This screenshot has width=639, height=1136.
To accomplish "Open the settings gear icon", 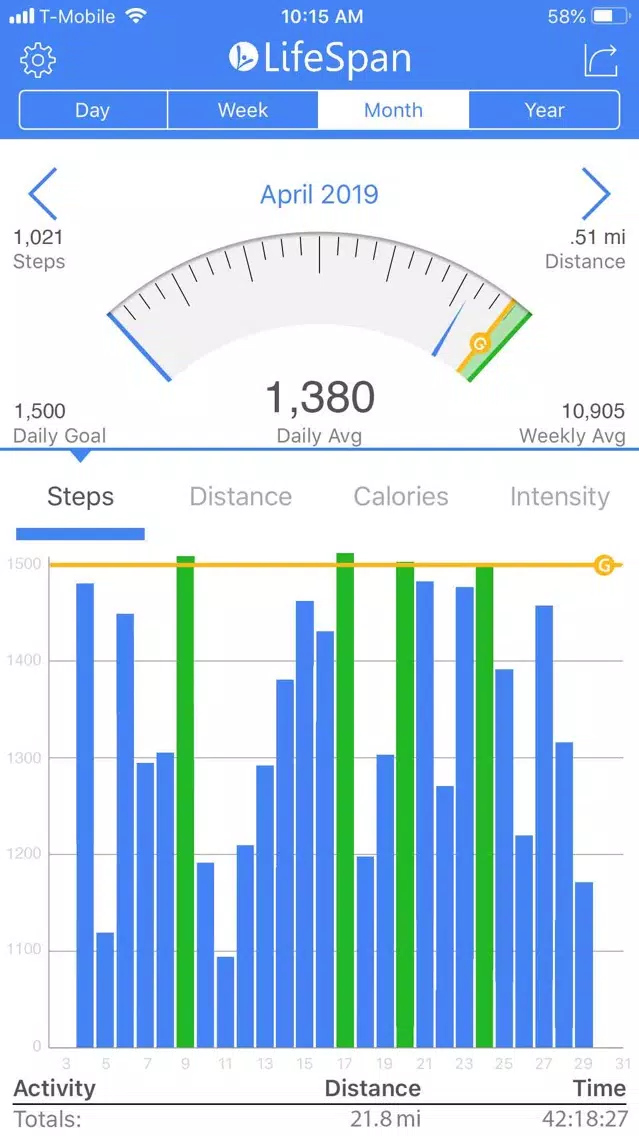I will click(x=38, y=60).
